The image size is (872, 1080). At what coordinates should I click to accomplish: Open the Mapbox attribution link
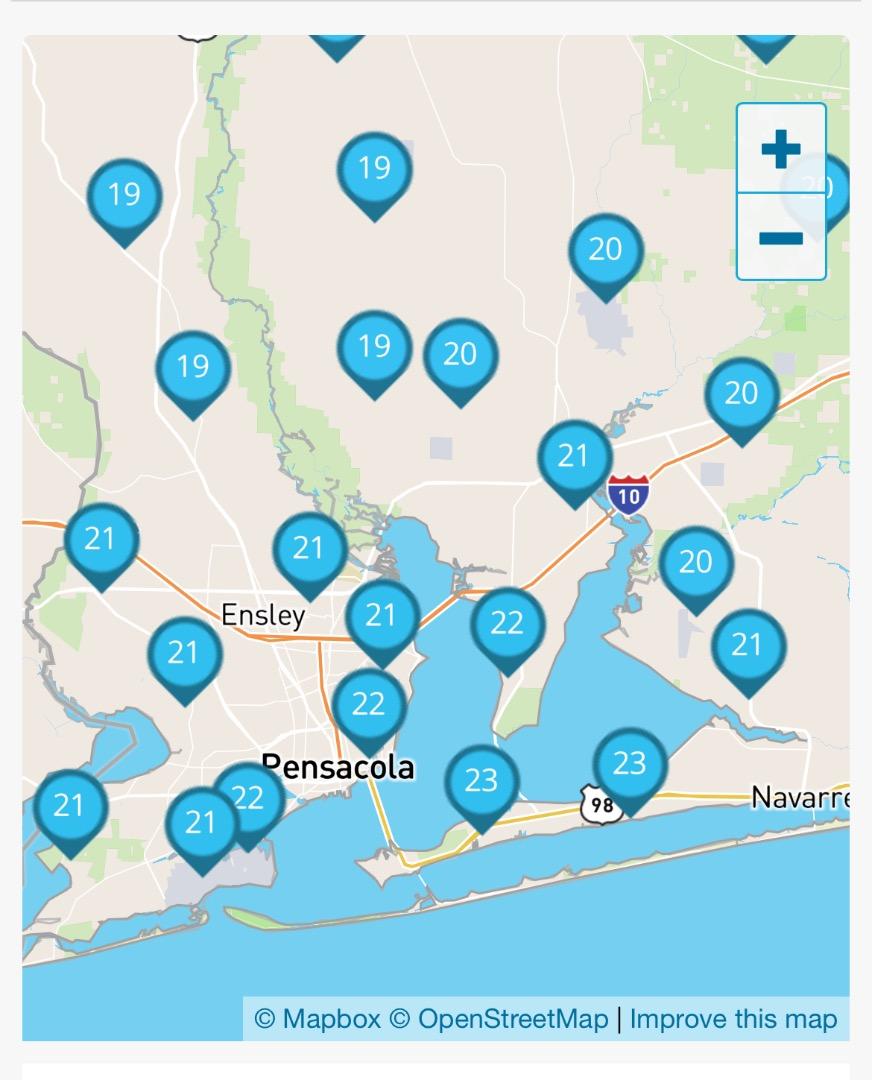coord(318,1019)
